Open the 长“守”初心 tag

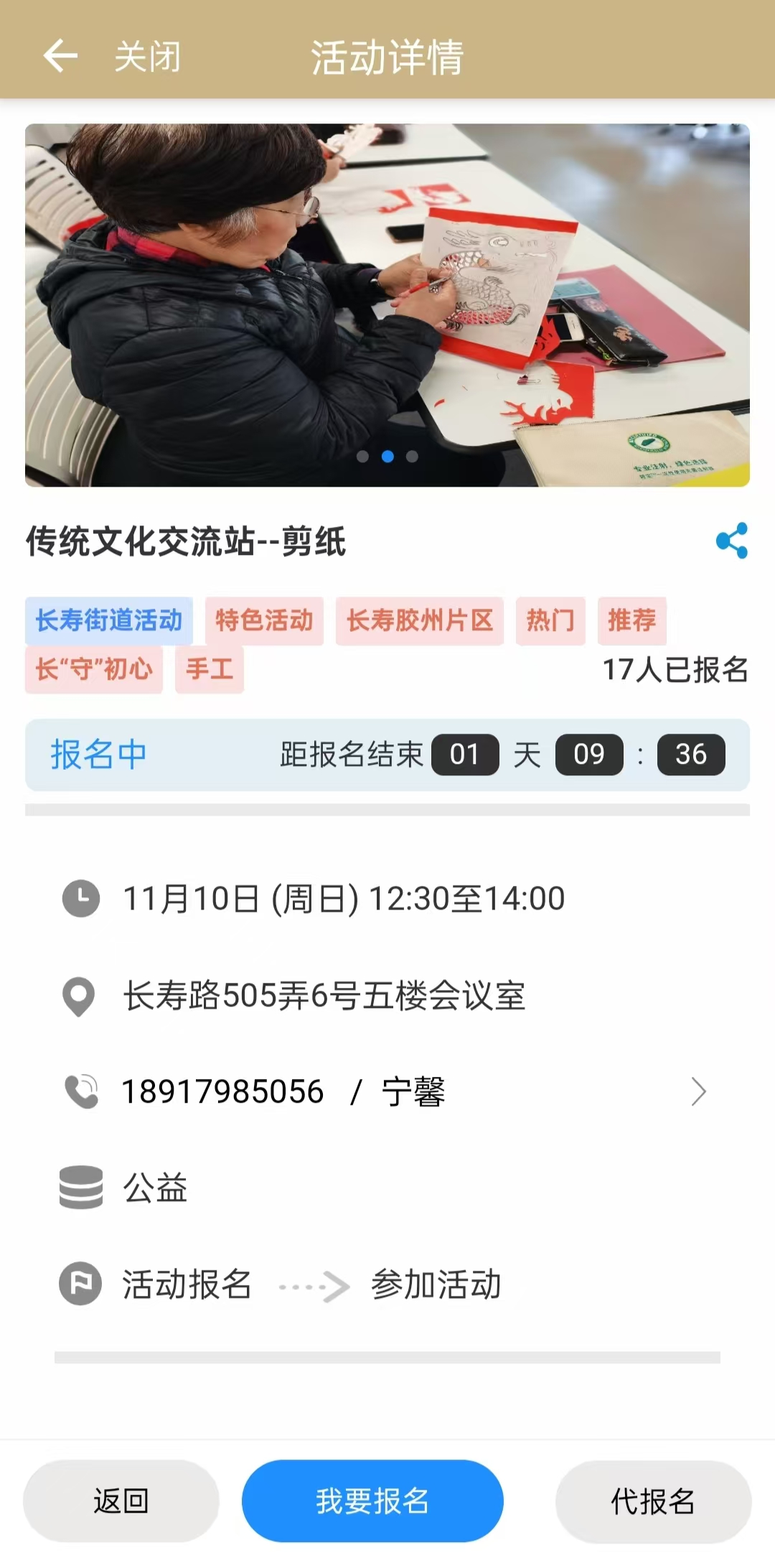click(x=94, y=669)
